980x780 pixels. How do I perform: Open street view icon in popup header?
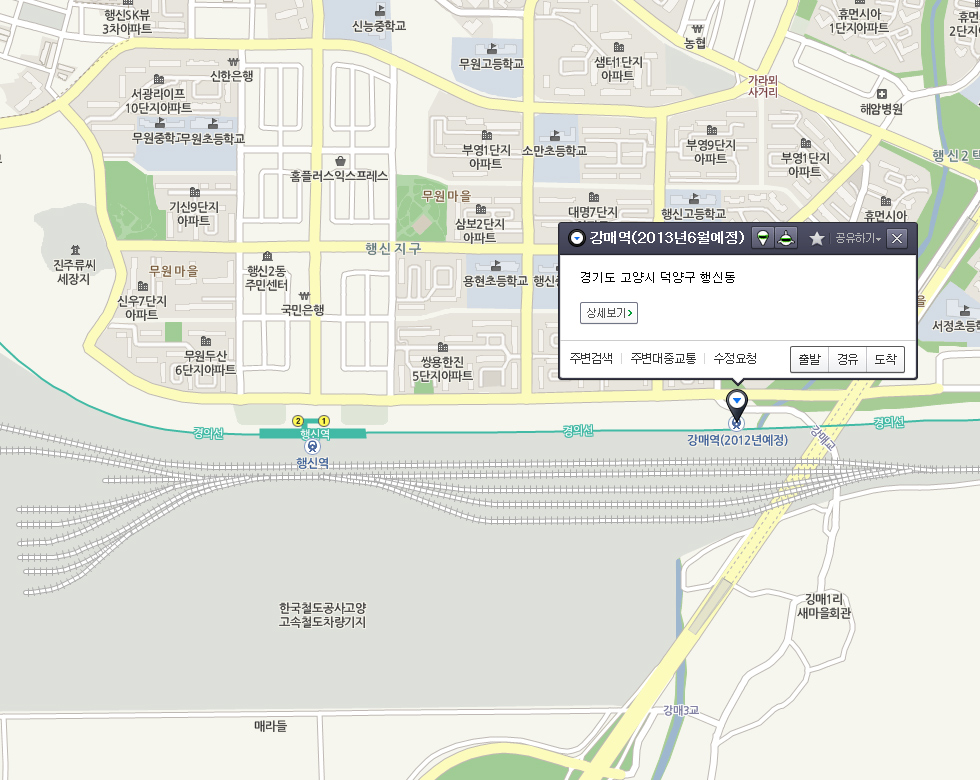point(763,238)
